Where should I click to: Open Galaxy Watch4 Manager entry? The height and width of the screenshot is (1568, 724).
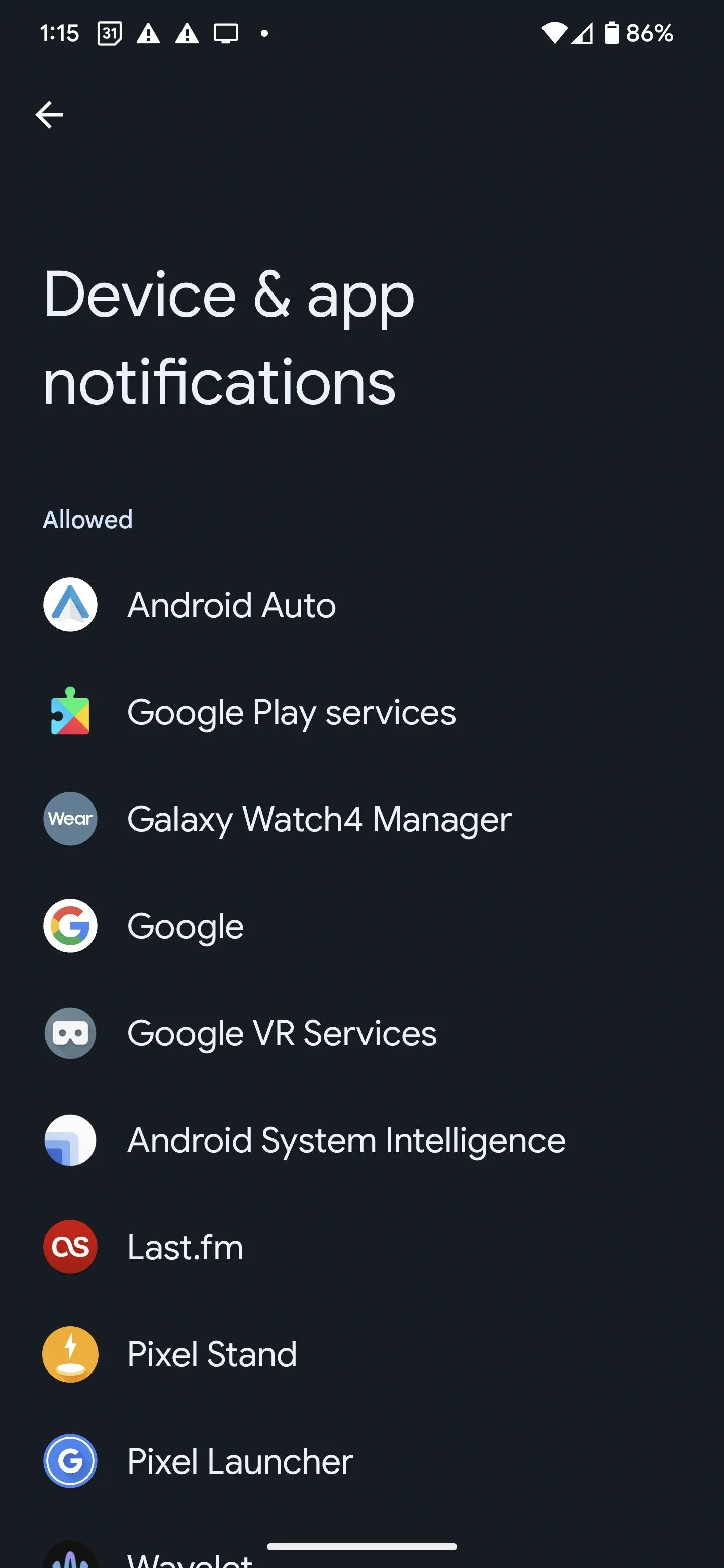pos(361,819)
